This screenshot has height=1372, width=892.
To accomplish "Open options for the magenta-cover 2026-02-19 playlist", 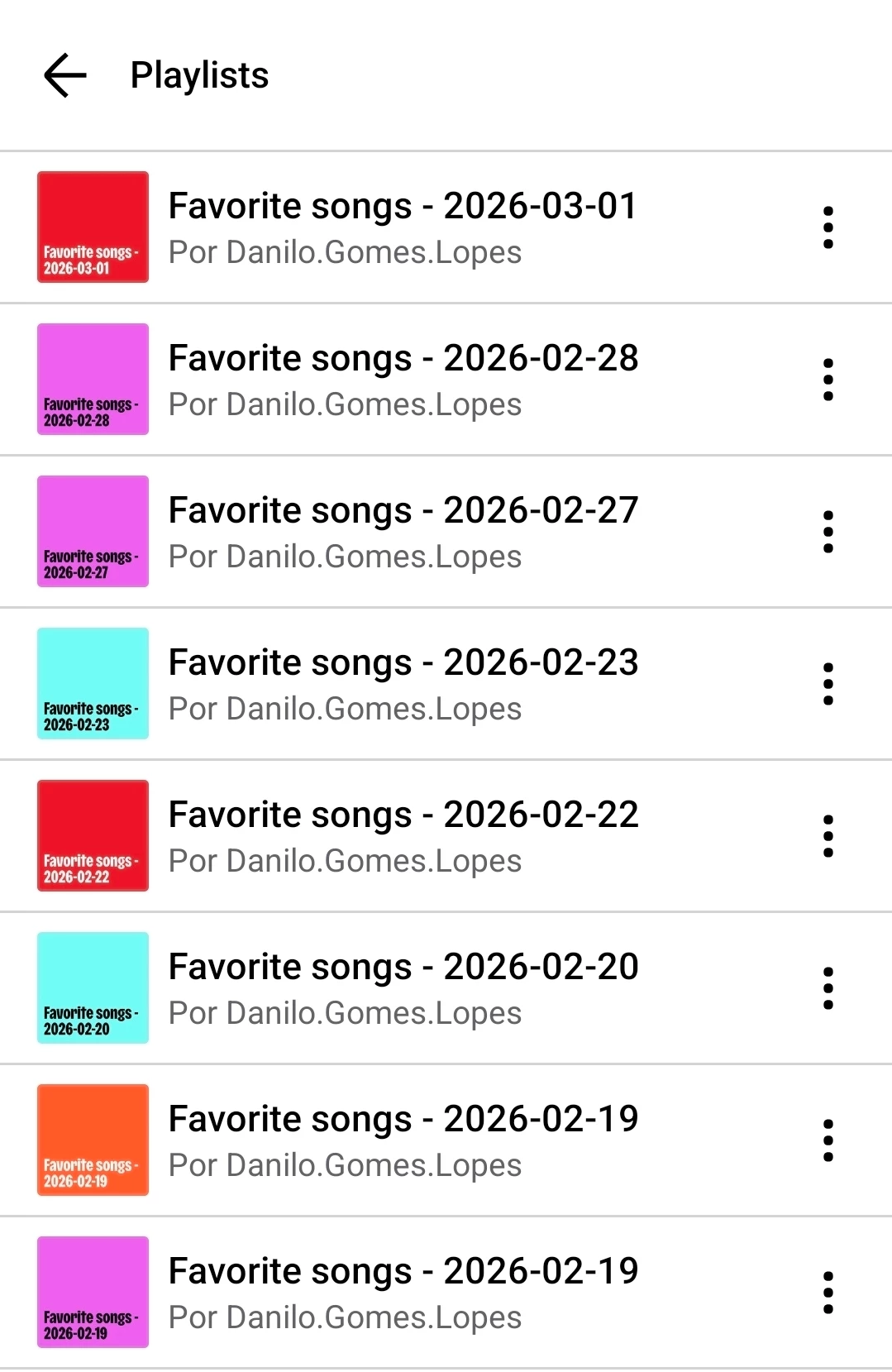I will [828, 1293].
